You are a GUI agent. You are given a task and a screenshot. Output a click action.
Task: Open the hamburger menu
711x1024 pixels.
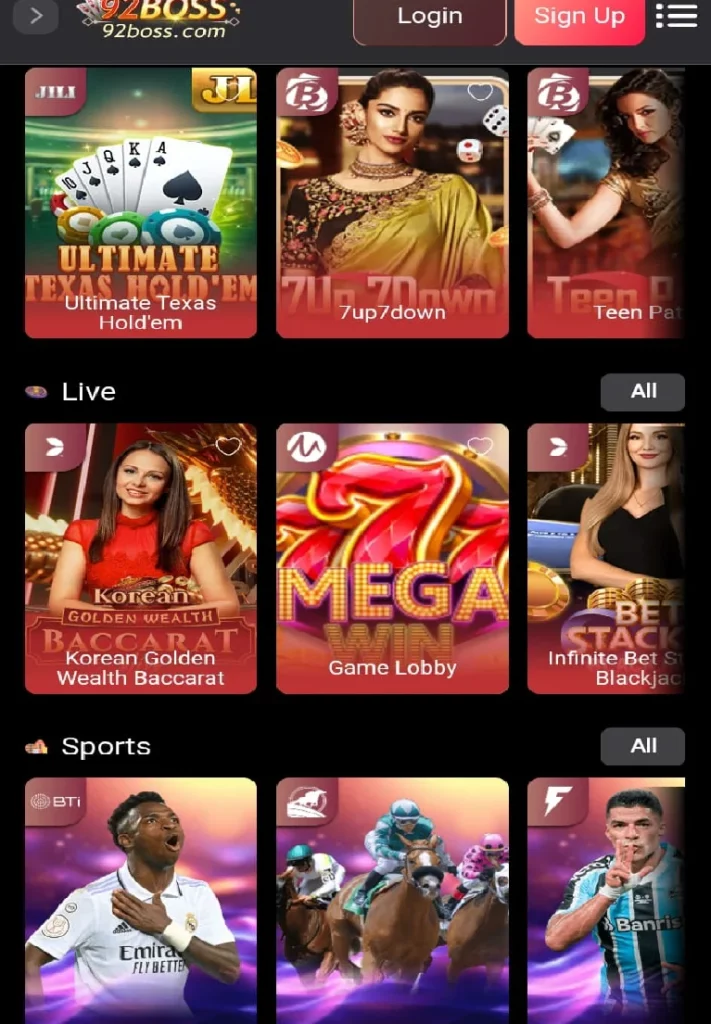pyautogui.click(x=676, y=16)
